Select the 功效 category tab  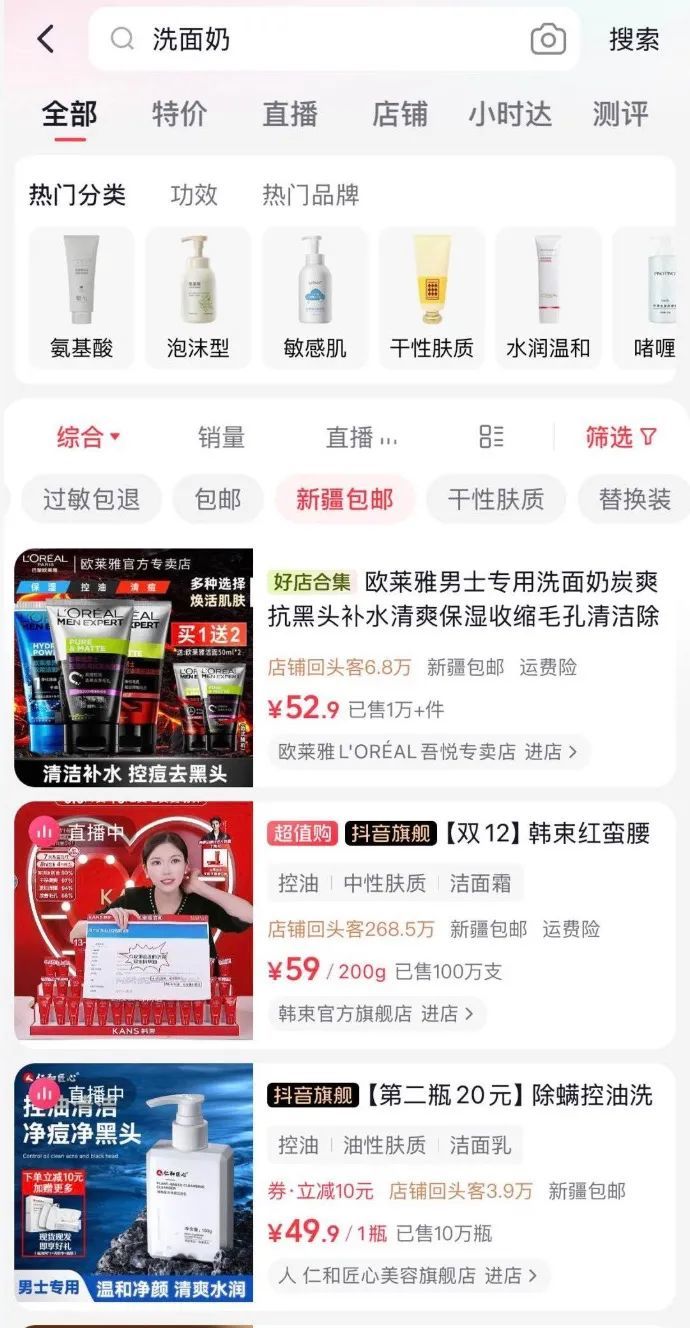194,195
